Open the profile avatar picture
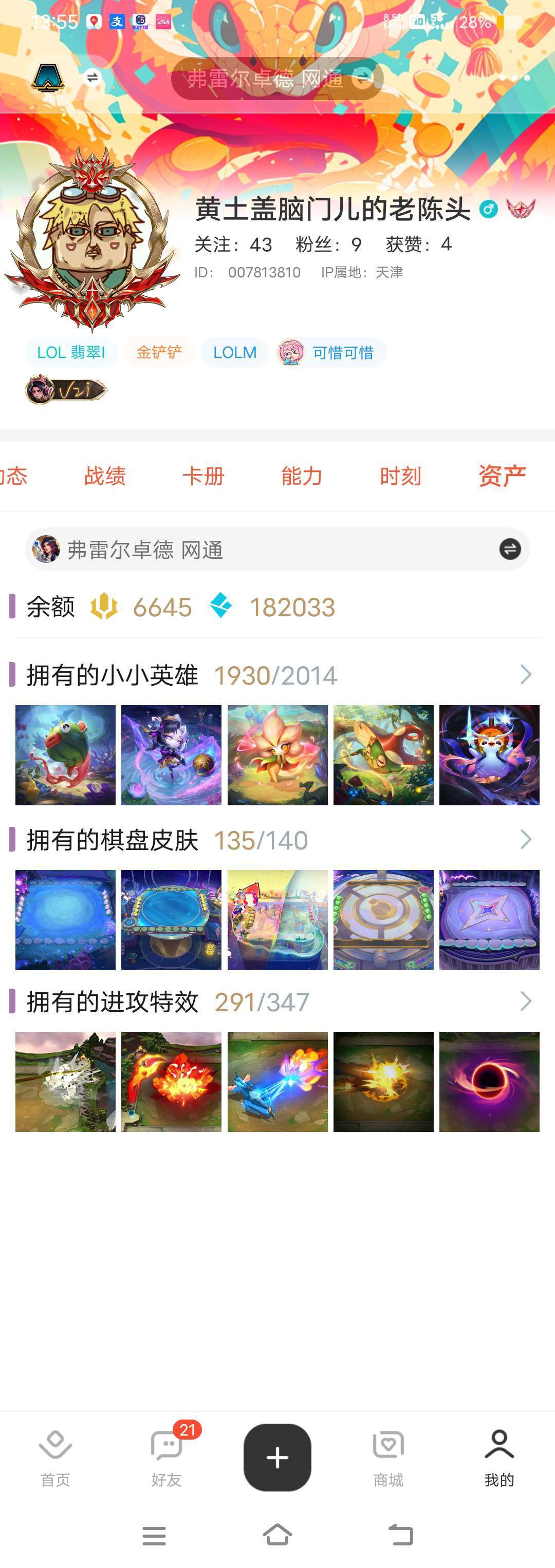This screenshot has width=555, height=1568. pyautogui.click(x=92, y=239)
